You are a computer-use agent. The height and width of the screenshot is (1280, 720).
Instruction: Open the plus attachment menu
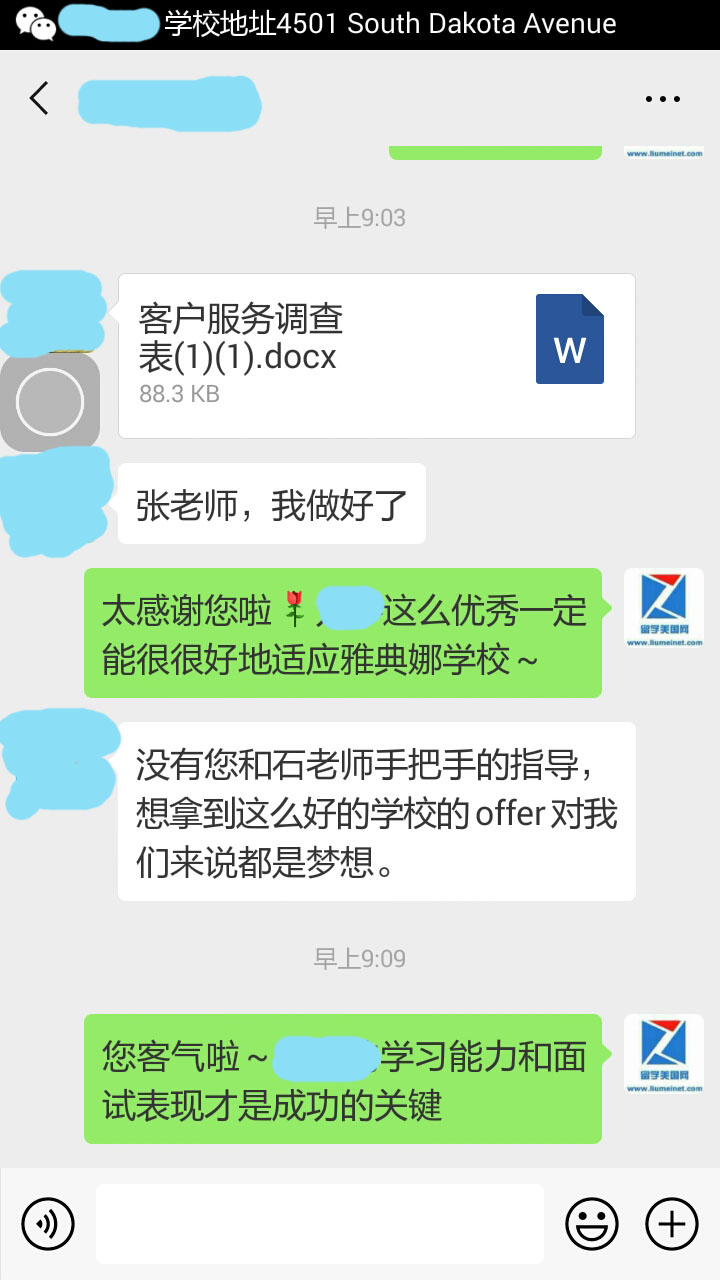coord(671,1223)
